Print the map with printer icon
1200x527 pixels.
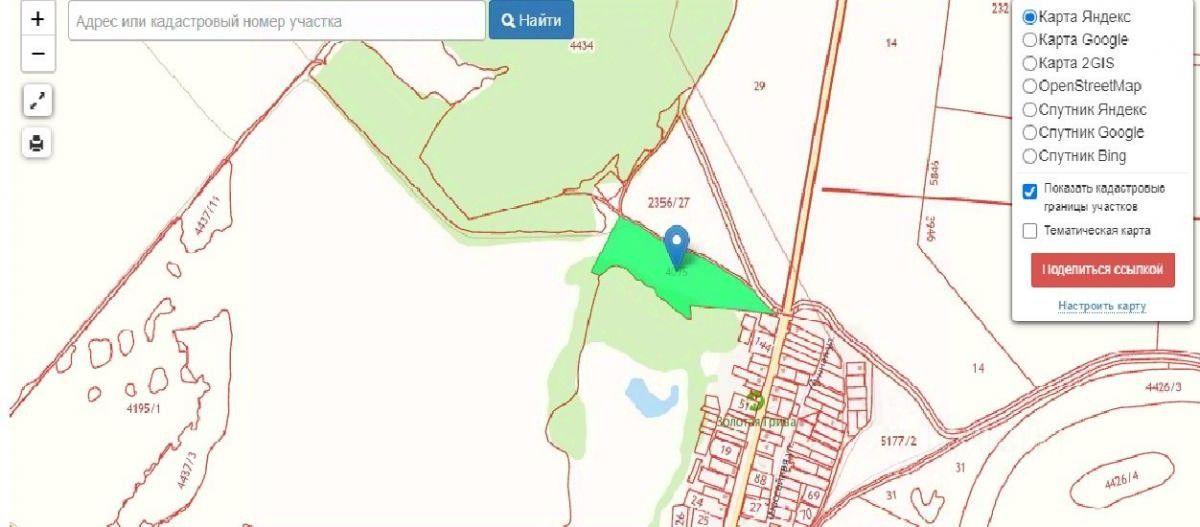point(37,144)
